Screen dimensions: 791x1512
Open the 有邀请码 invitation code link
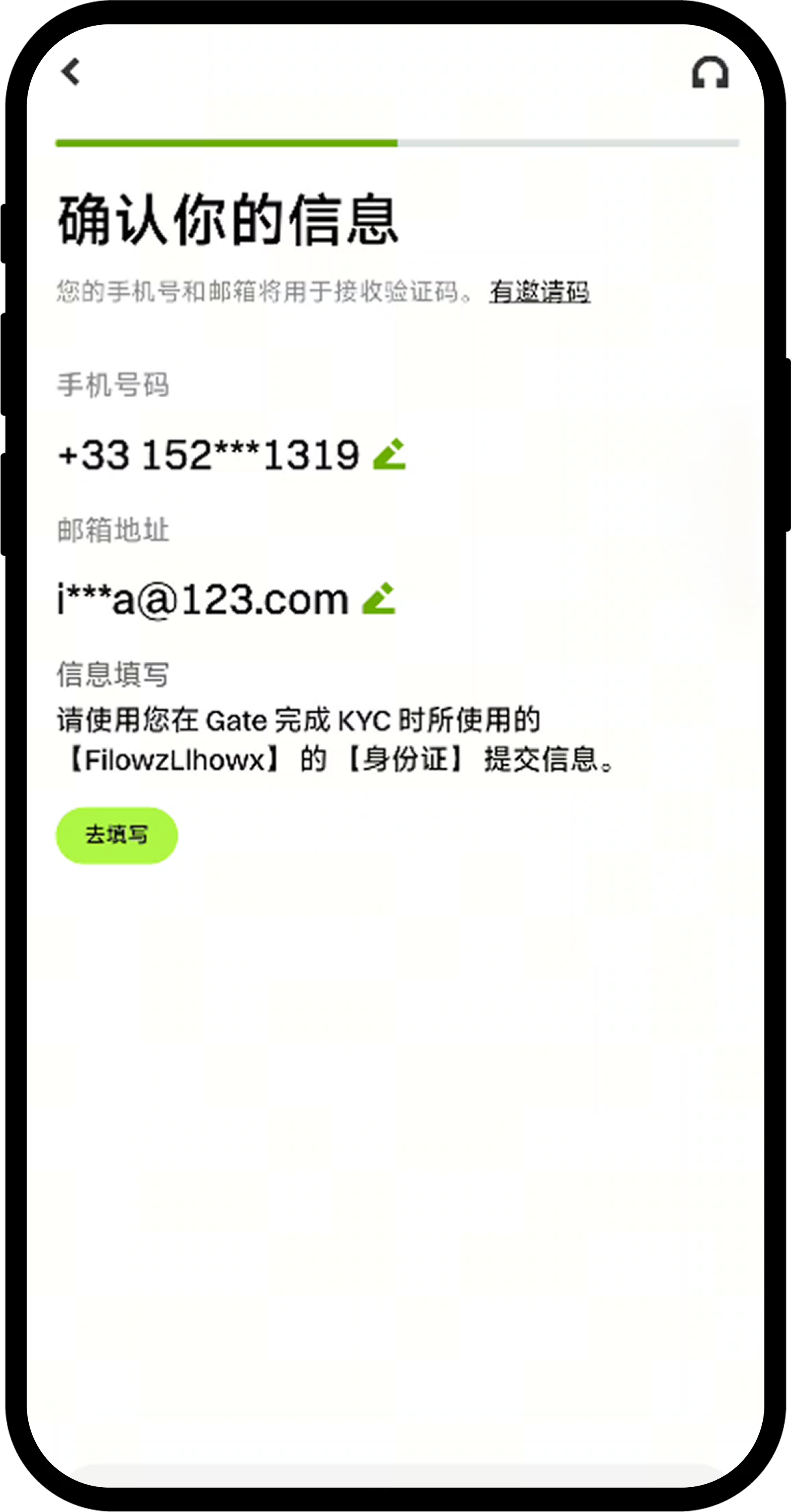click(x=539, y=292)
